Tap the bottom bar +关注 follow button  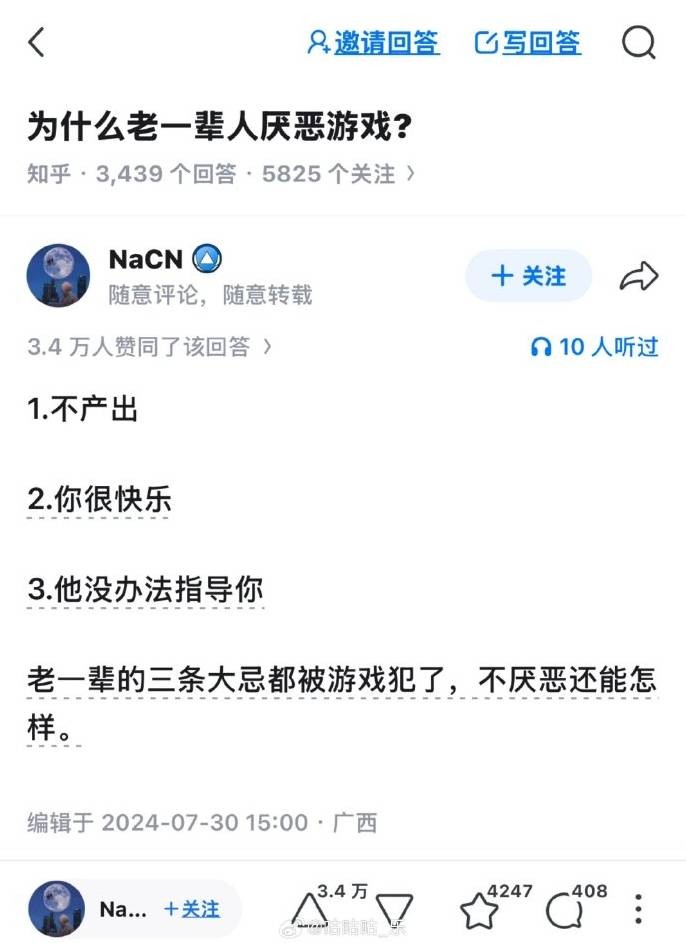point(191,909)
